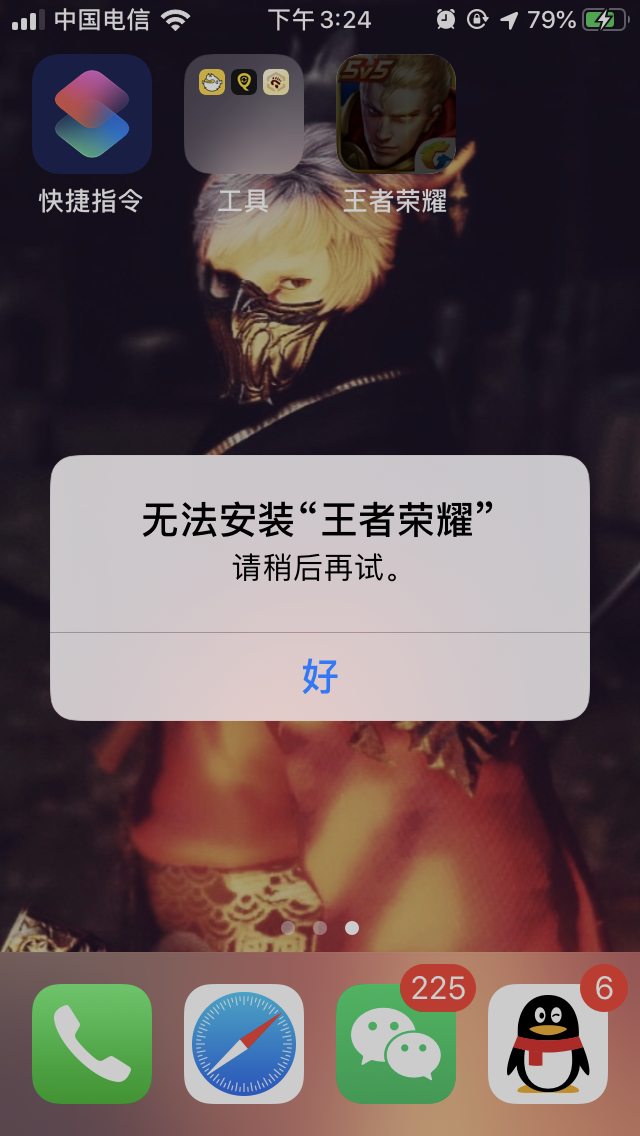This screenshot has width=640, height=1136.
Task: Dismiss the alert by tapping 好
Action: tap(320, 677)
